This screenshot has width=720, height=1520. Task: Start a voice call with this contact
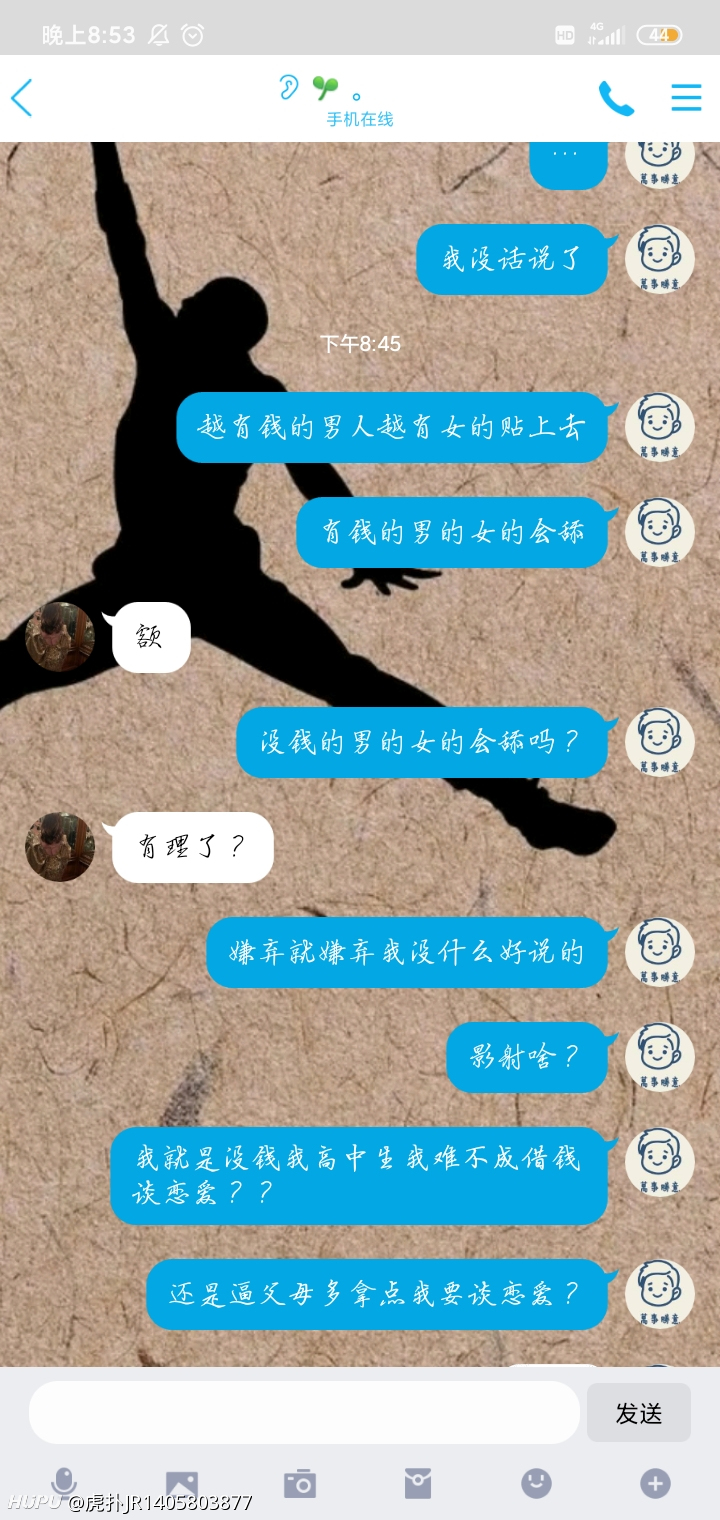[616, 98]
